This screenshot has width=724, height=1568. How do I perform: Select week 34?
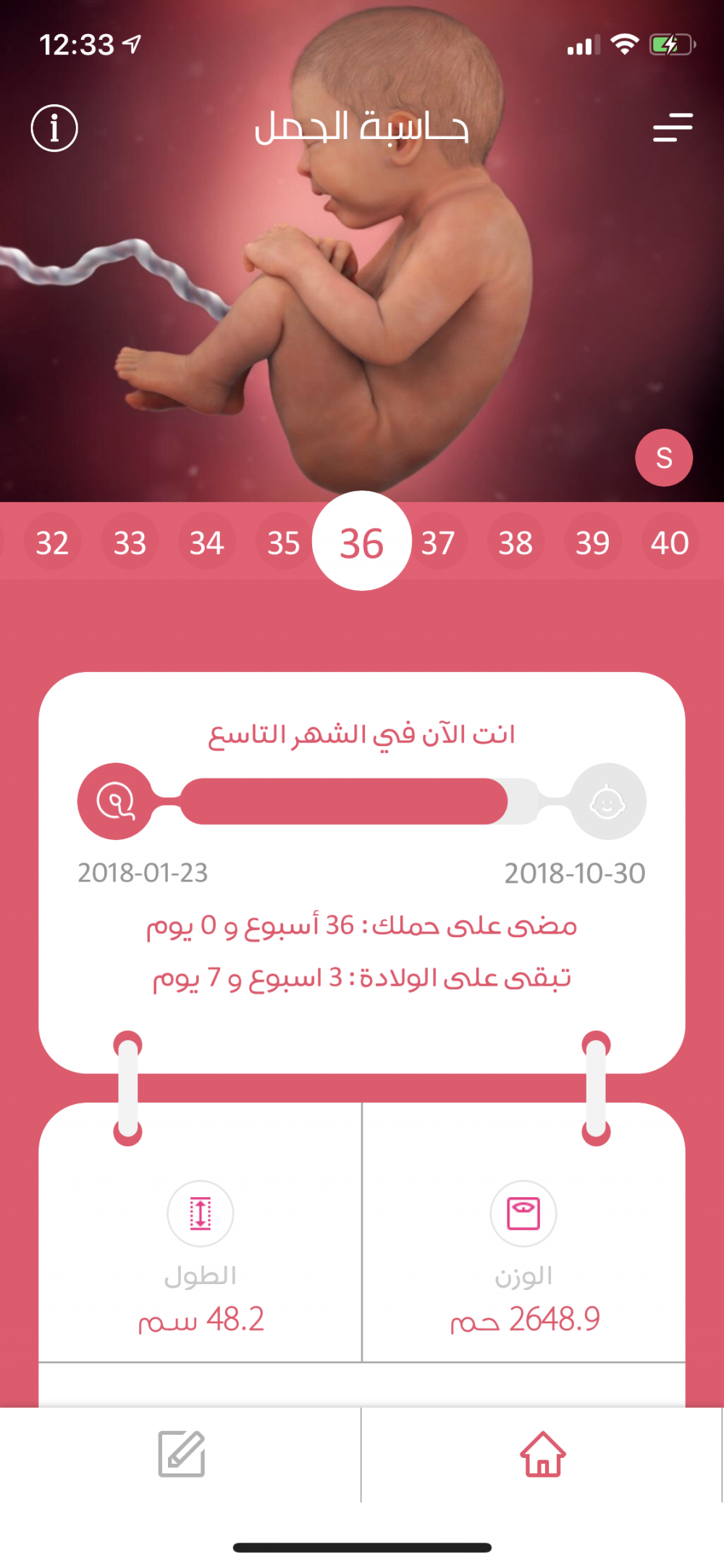pyautogui.click(x=206, y=542)
